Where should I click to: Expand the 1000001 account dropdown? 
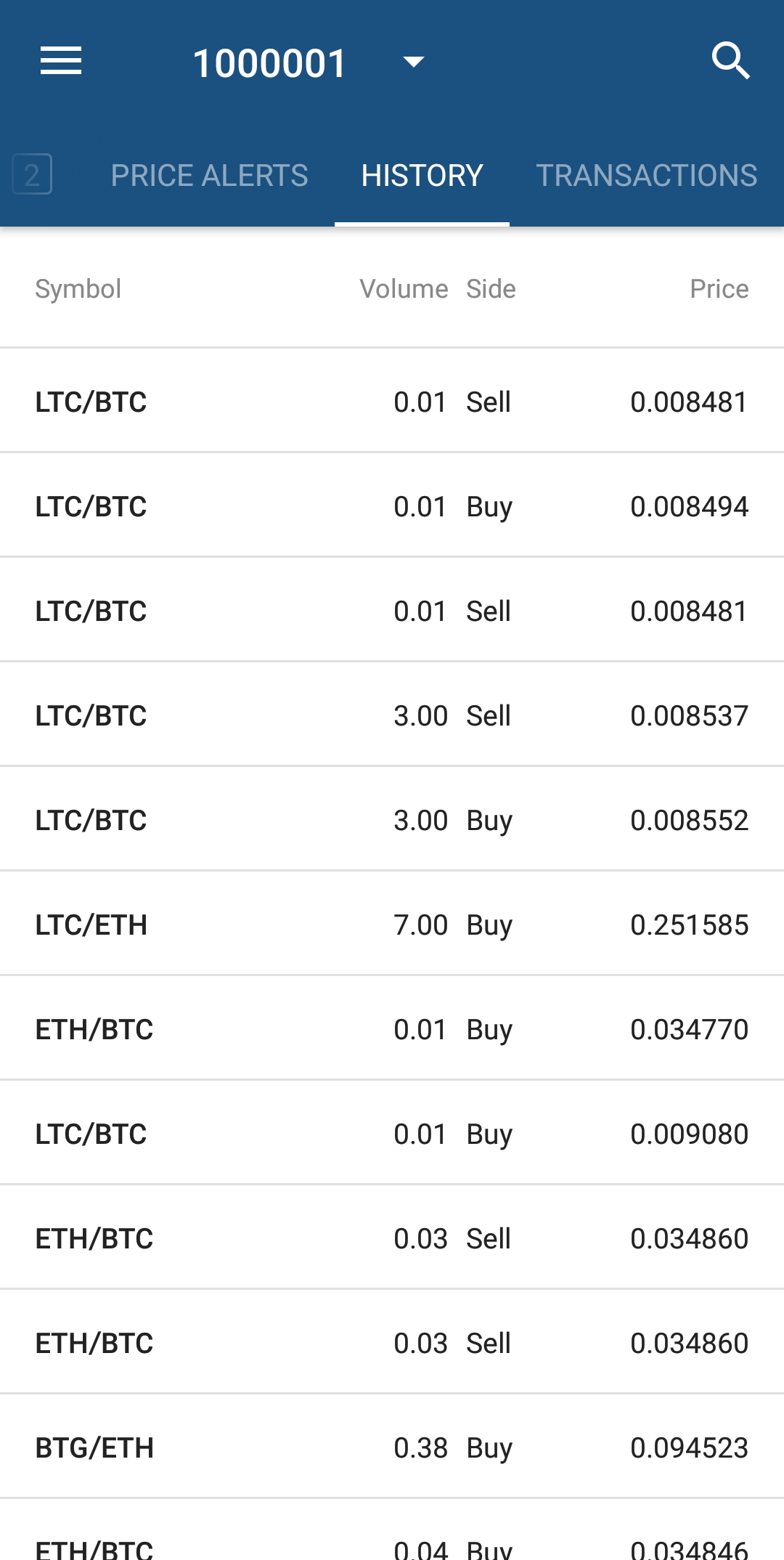pos(309,63)
